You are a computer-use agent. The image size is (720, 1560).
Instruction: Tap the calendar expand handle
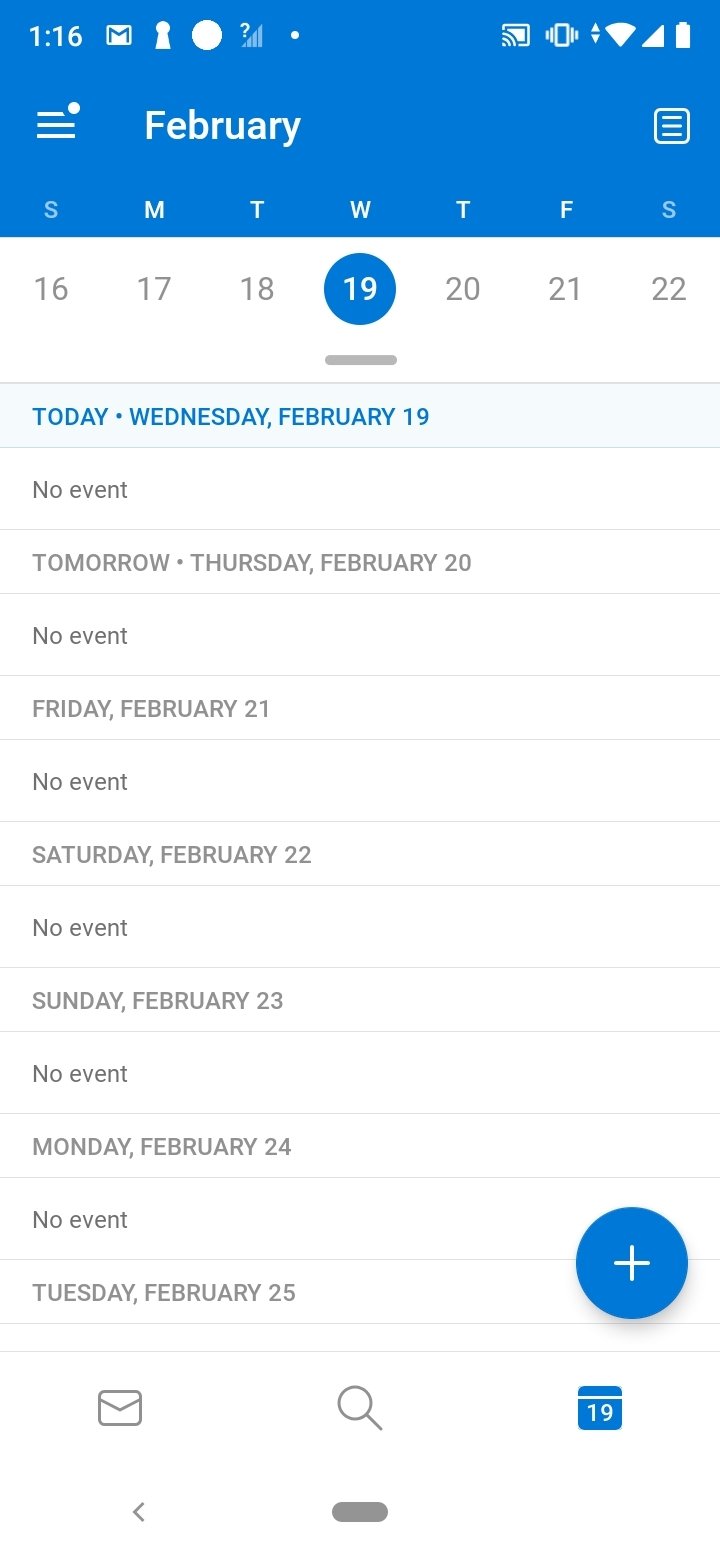pyautogui.click(x=361, y=360)
